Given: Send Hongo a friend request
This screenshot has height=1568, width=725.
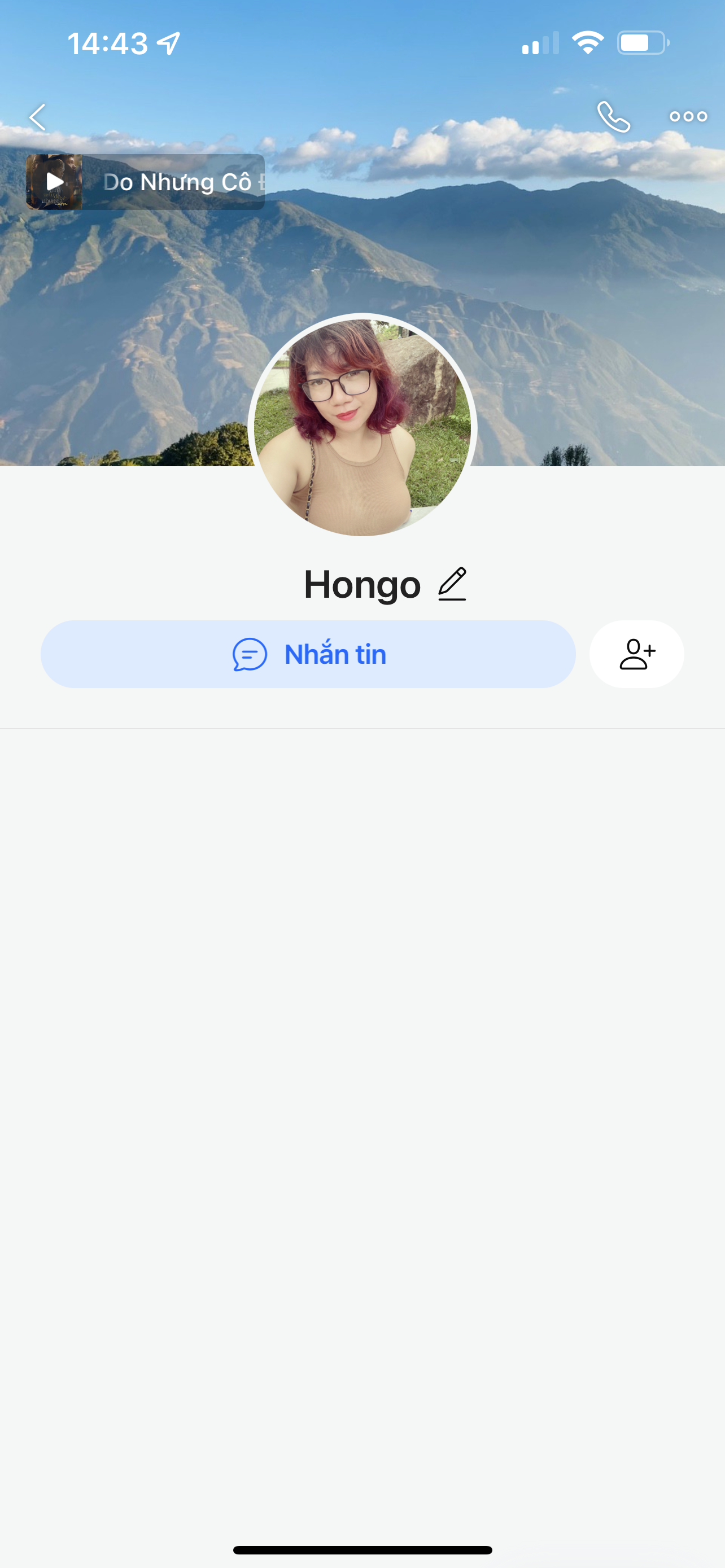Looking at the screenshot, I should tap(636, 654).
